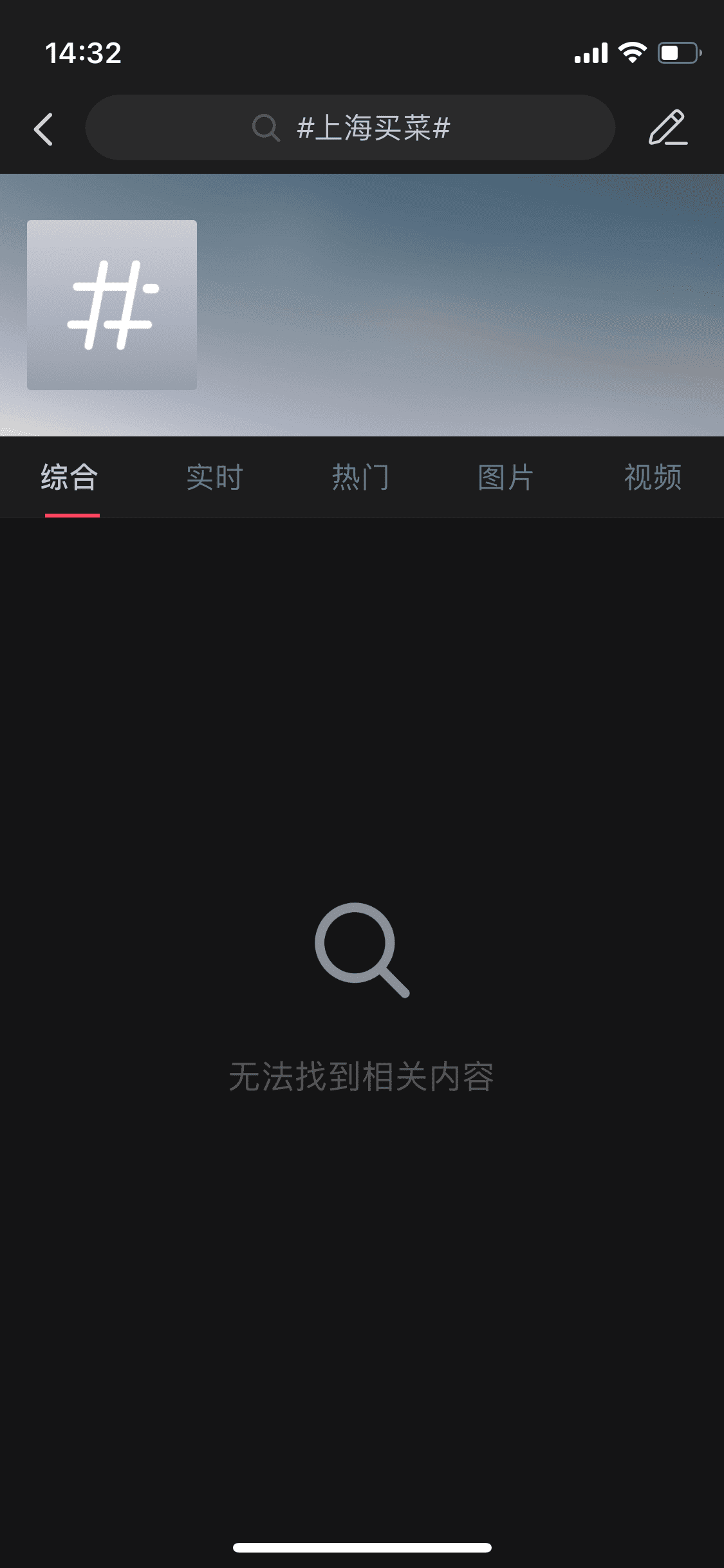Select the 综合 tab
724x1568 pixels.
pyautogui.click(x=70, y=478)
